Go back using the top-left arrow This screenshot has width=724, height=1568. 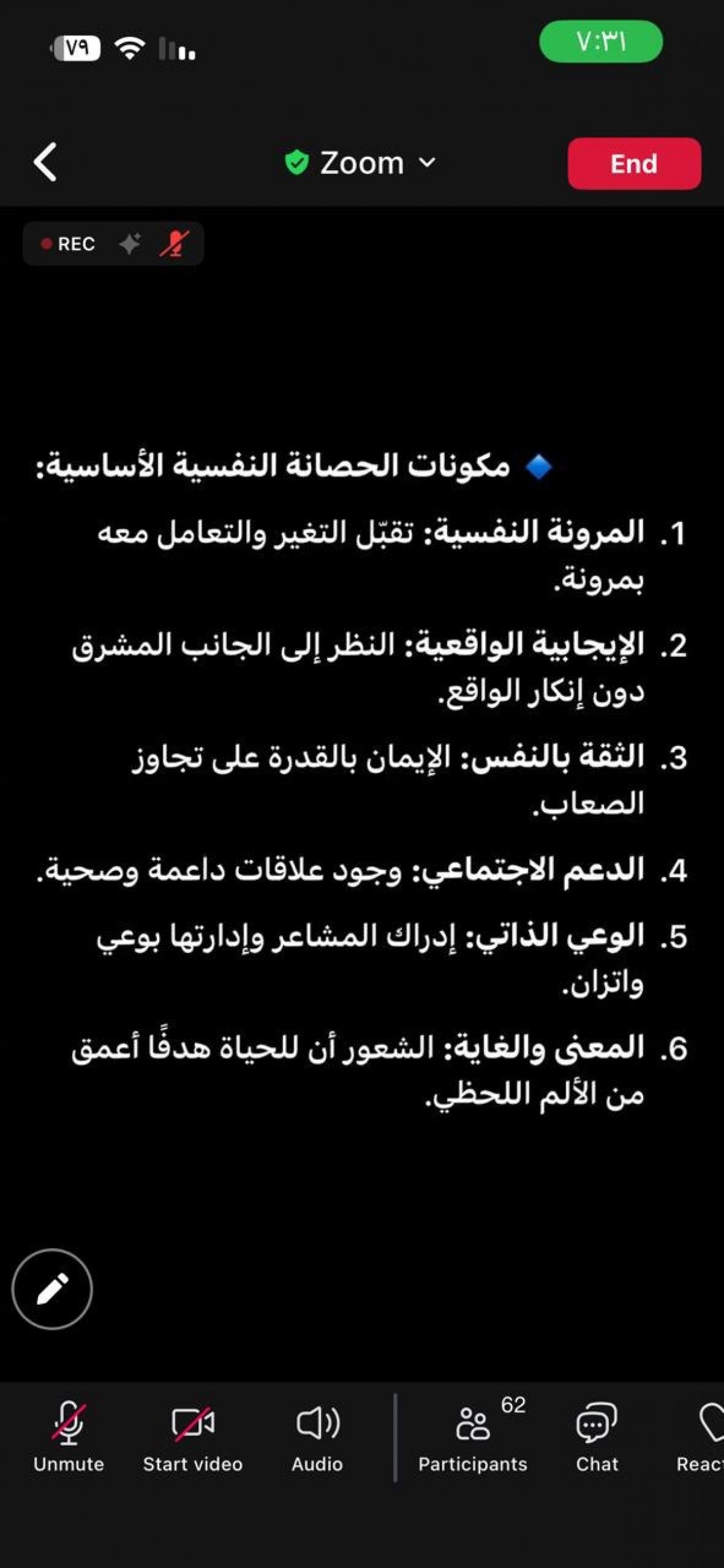[x=46, y=162]
